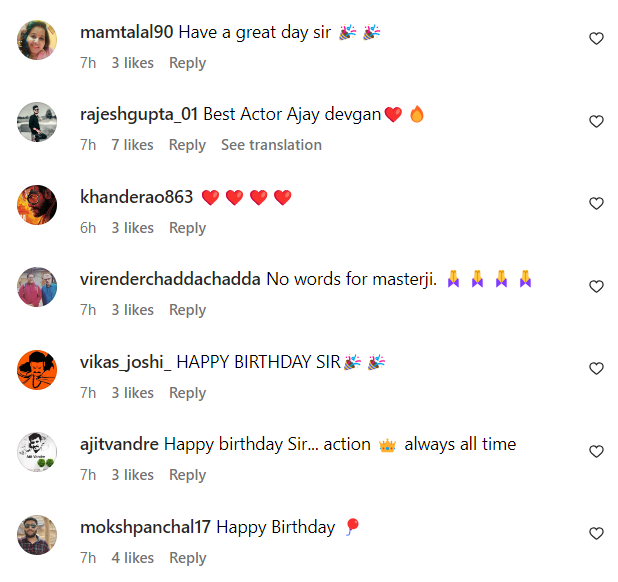Open mamtalal90's profile picture
The height and width of the screenshot is (582, 618).
37,40
